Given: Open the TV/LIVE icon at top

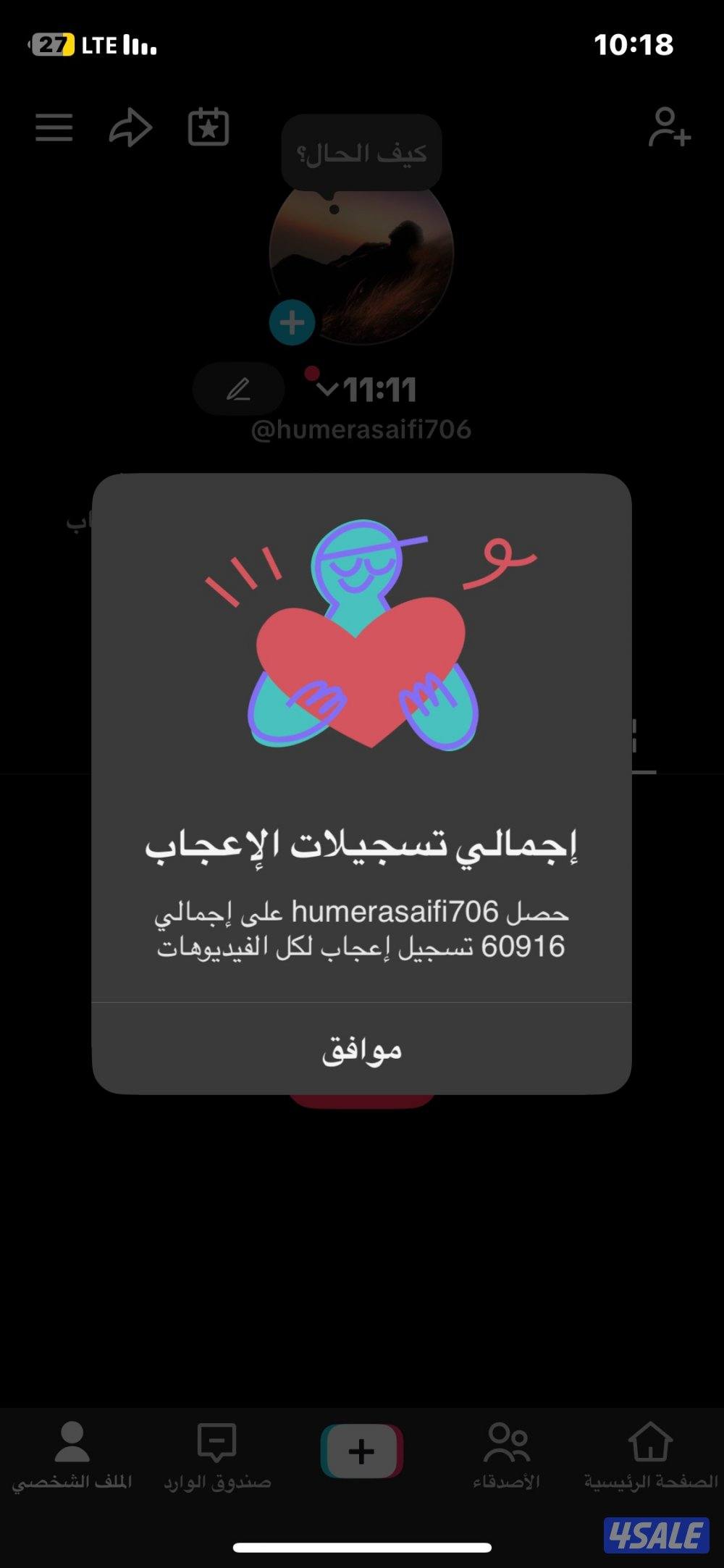Looking at the screenshot, I should pos(209,128).
